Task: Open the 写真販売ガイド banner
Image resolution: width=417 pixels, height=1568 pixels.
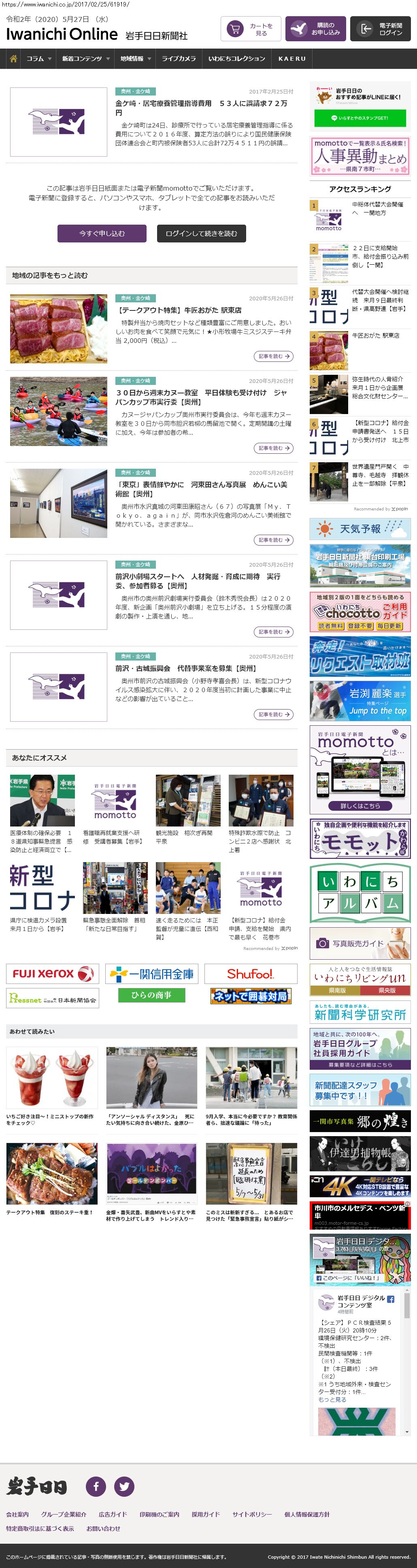Action: (x=360, y=943)
